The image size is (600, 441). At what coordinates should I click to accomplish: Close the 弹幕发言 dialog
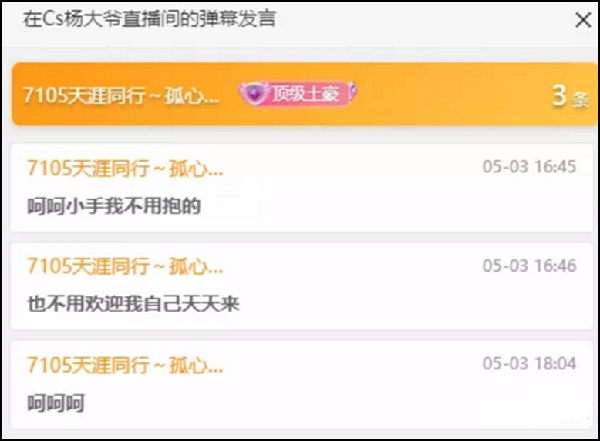pyautogui.click(x=583, y=19)
